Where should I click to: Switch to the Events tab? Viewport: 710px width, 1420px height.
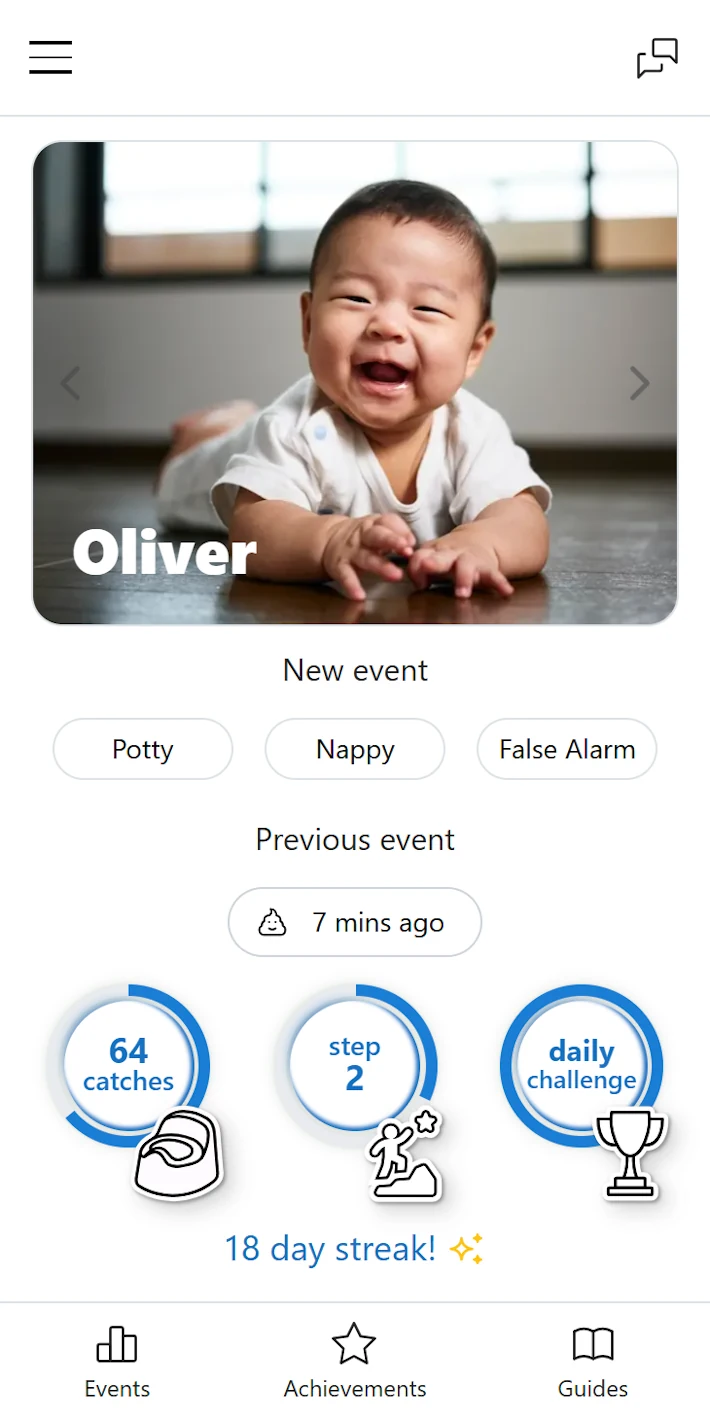(117, 1361)
